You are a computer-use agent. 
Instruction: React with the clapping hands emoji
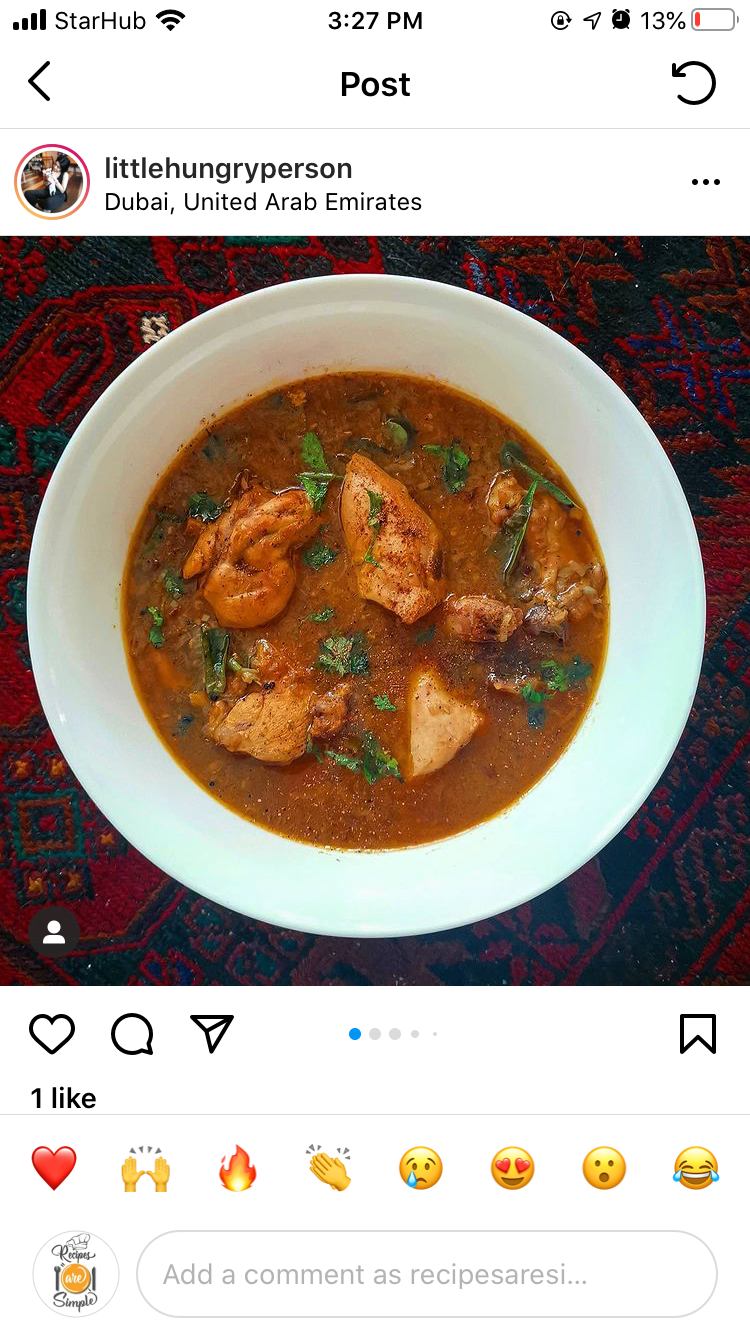[329, 1168]
